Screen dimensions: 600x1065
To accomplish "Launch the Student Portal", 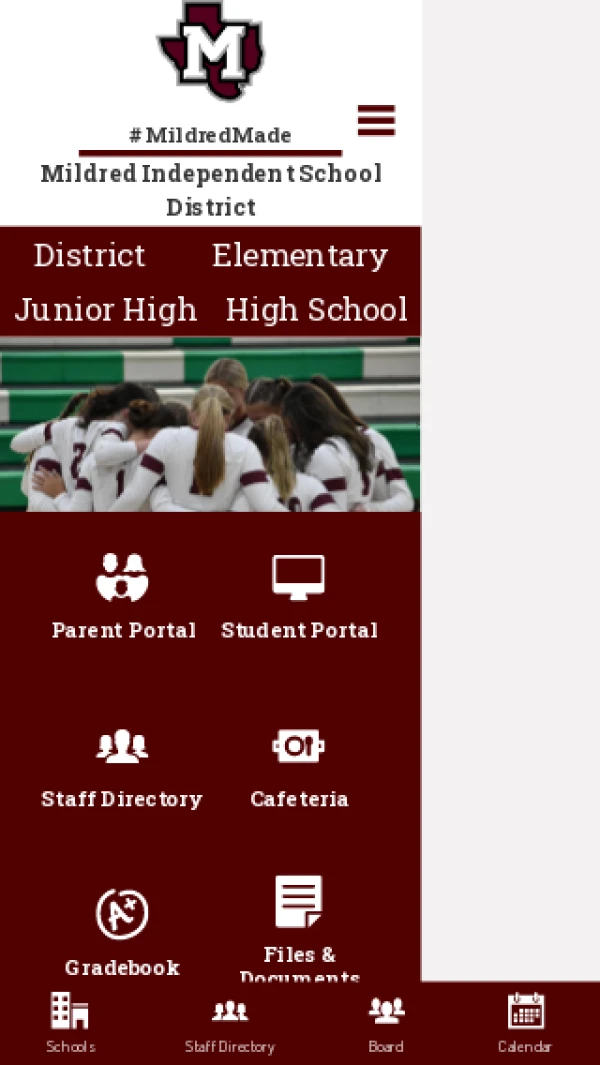I will click(299, 597).
